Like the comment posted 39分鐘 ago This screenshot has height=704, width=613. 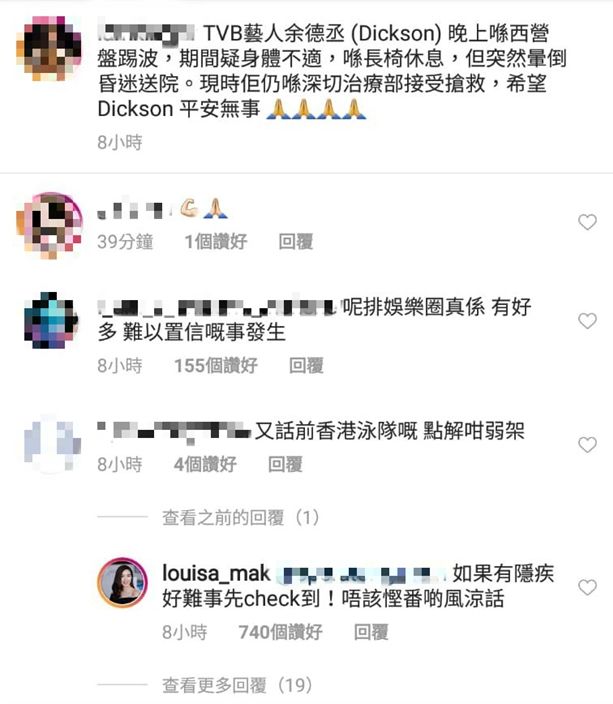(588, 222)
